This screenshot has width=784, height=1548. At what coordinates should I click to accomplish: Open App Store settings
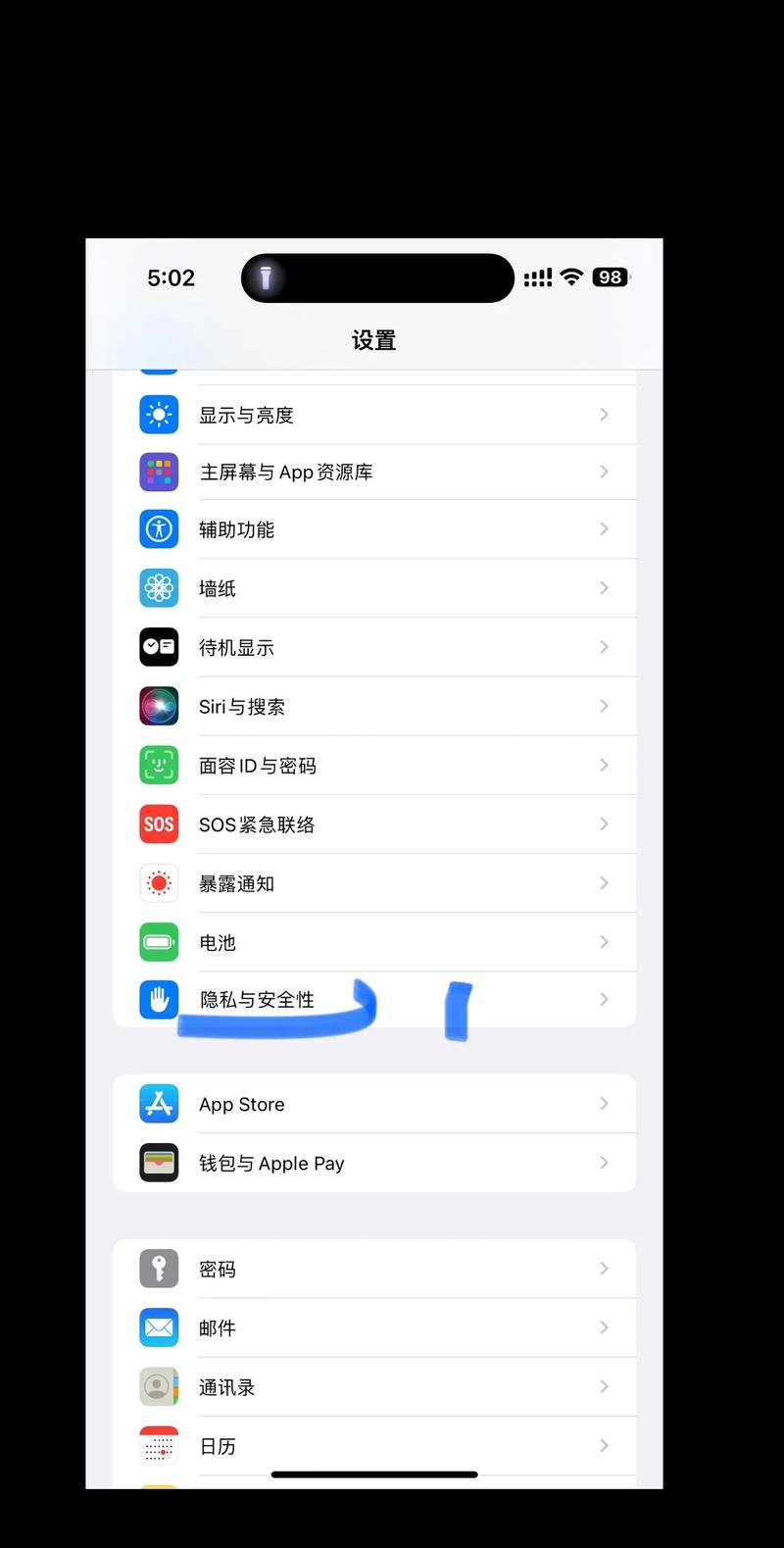pos(372,1104)
